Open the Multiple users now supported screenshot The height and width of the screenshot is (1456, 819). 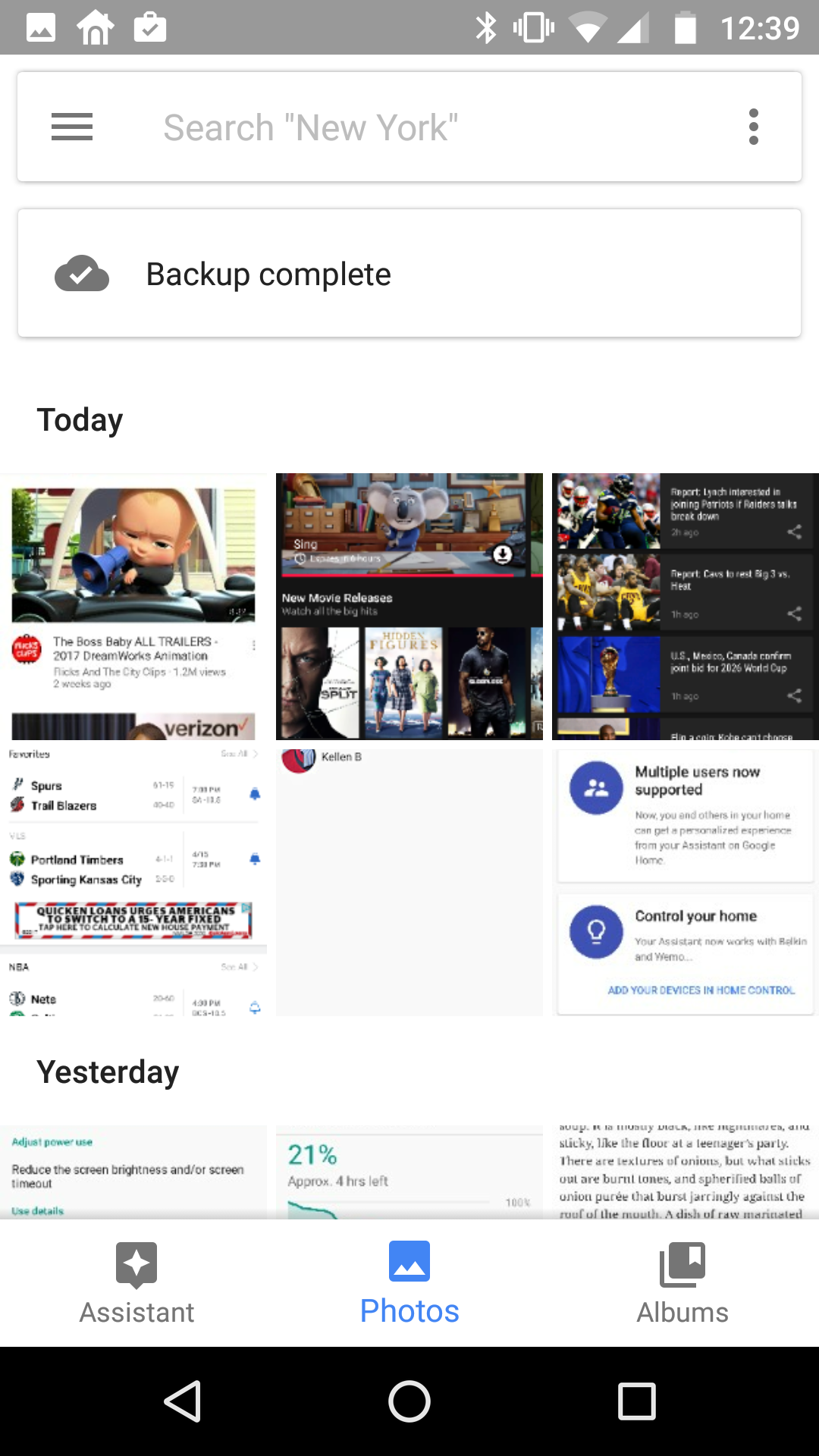click(685, 883)
